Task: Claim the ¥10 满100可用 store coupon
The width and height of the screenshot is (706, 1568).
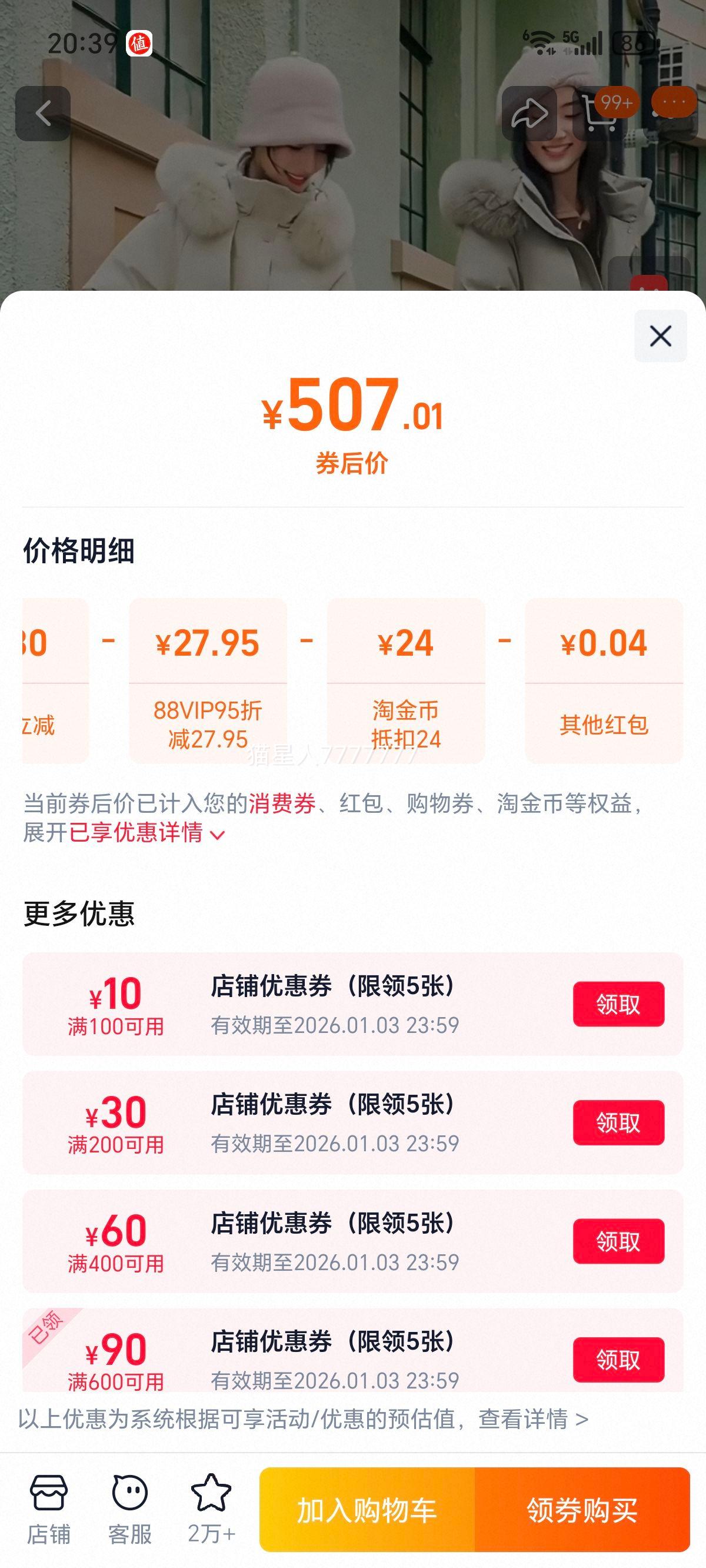Action: point(618,1004)
